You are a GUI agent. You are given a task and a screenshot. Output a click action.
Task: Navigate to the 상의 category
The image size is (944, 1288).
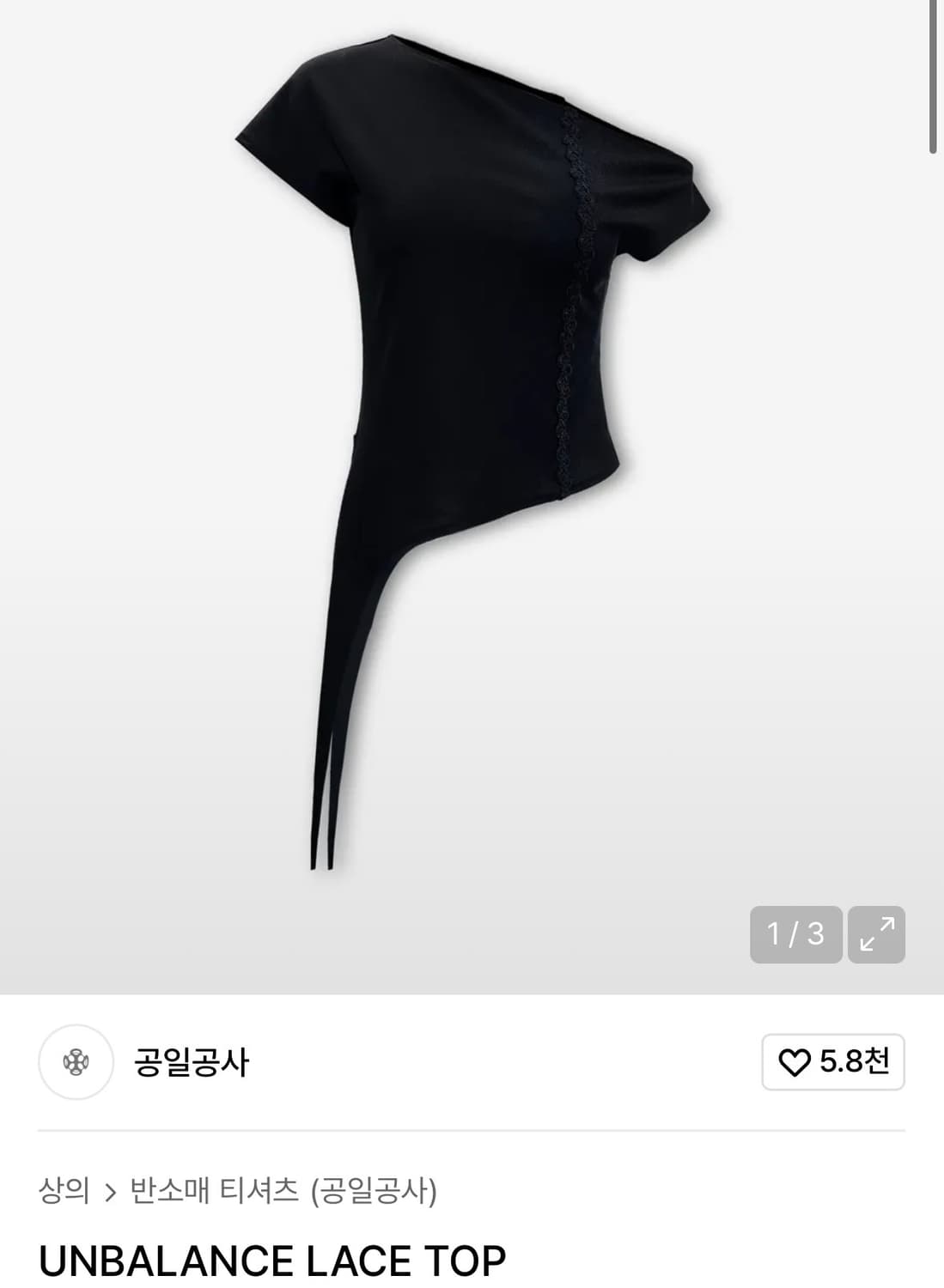pos(65,1190)
